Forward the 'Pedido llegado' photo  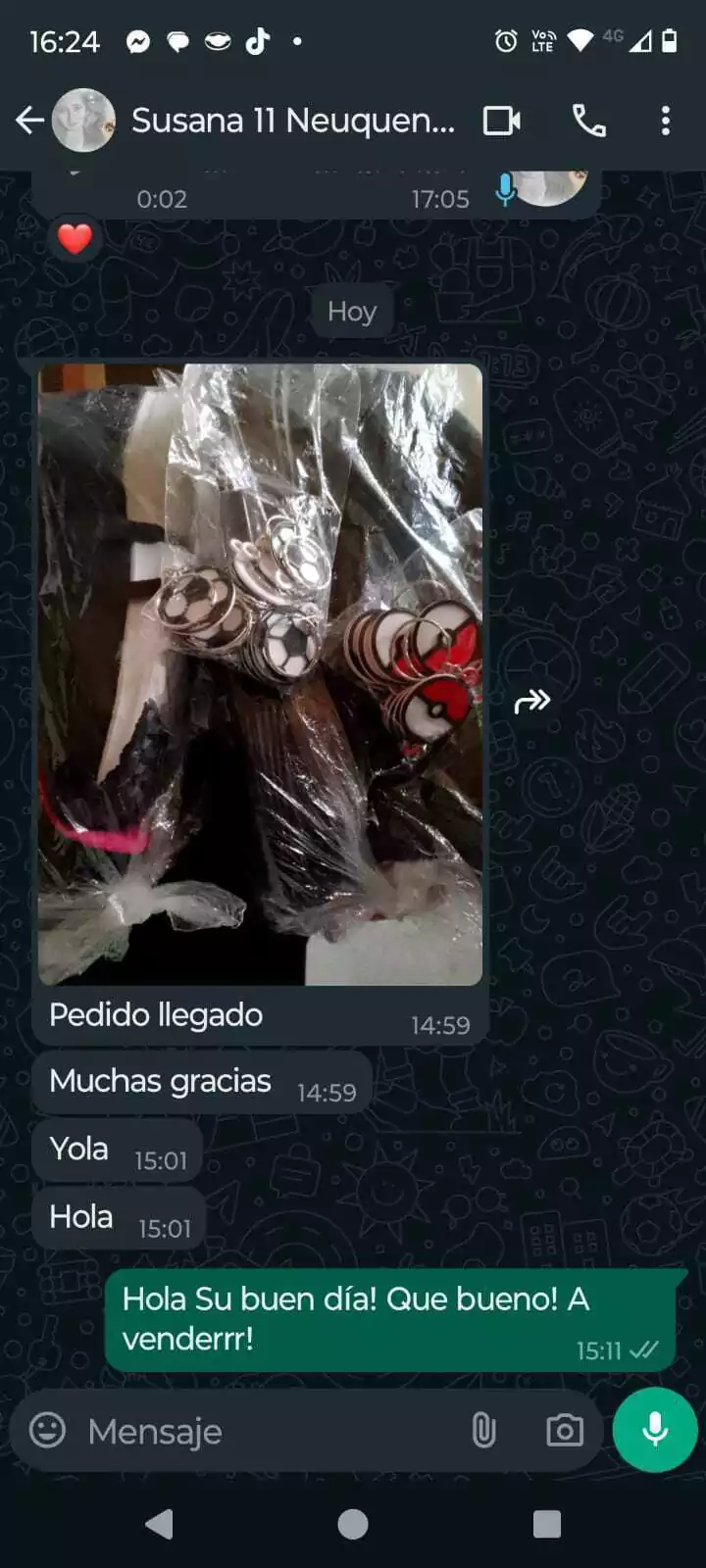[x=532, y=701]
